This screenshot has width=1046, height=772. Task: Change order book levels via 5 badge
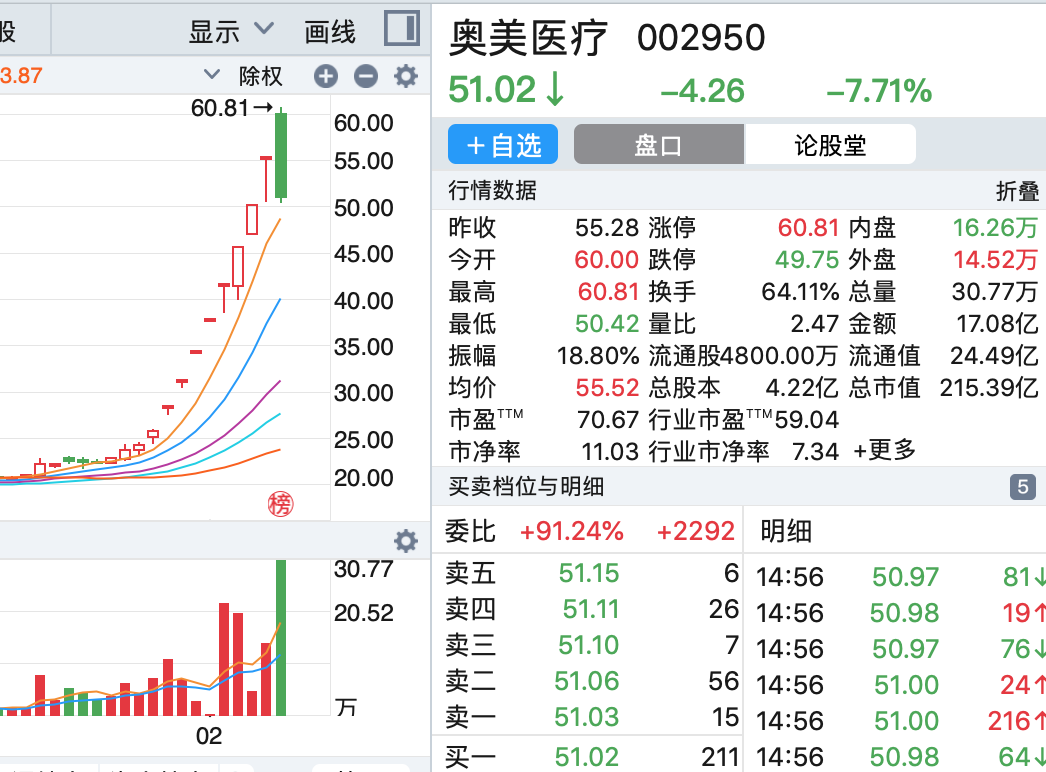pos(1022,488)
